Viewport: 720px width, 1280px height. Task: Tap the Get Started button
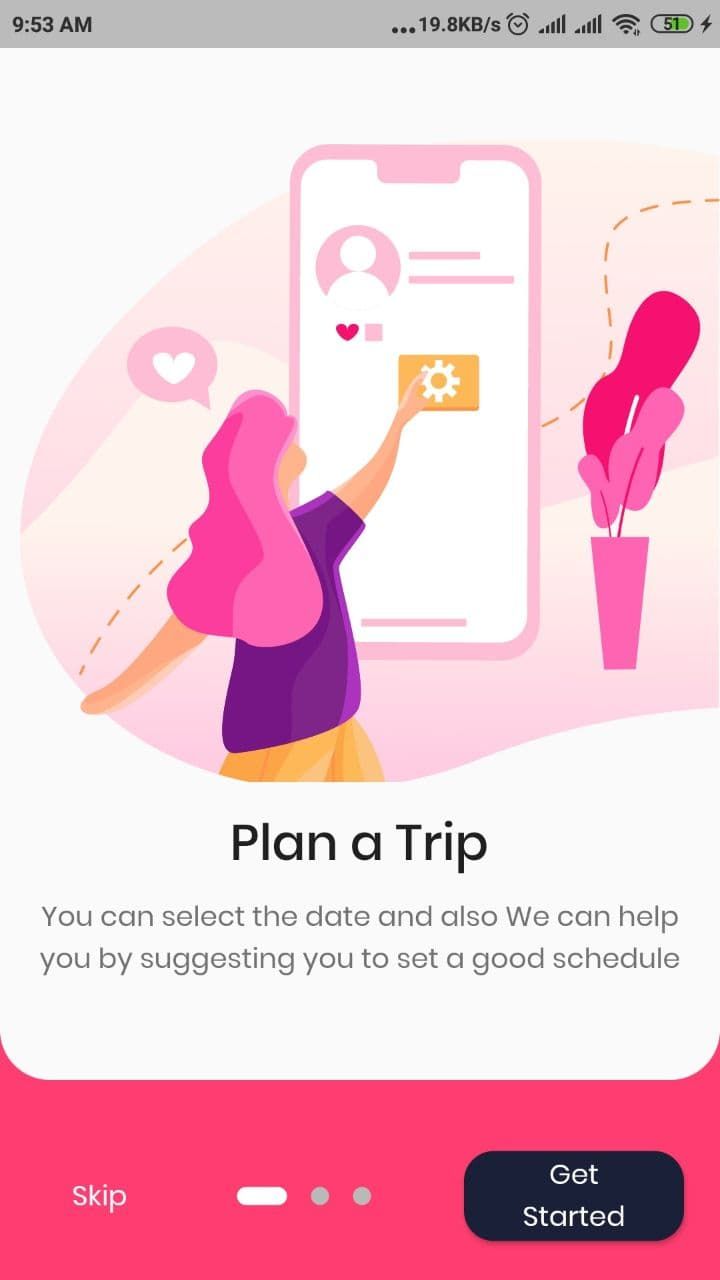pos(573,1195)
